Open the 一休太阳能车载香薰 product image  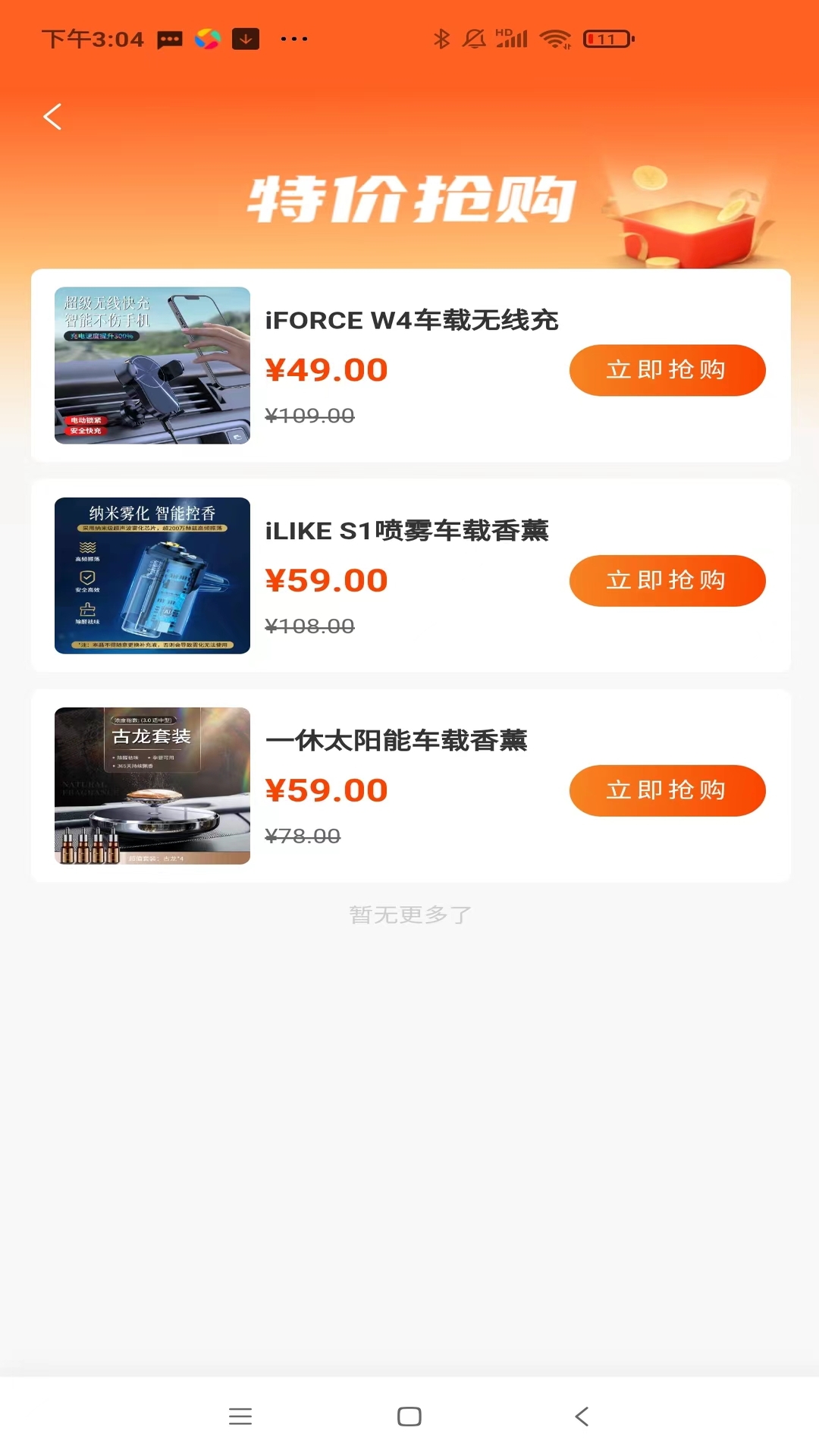pos(152,786)
